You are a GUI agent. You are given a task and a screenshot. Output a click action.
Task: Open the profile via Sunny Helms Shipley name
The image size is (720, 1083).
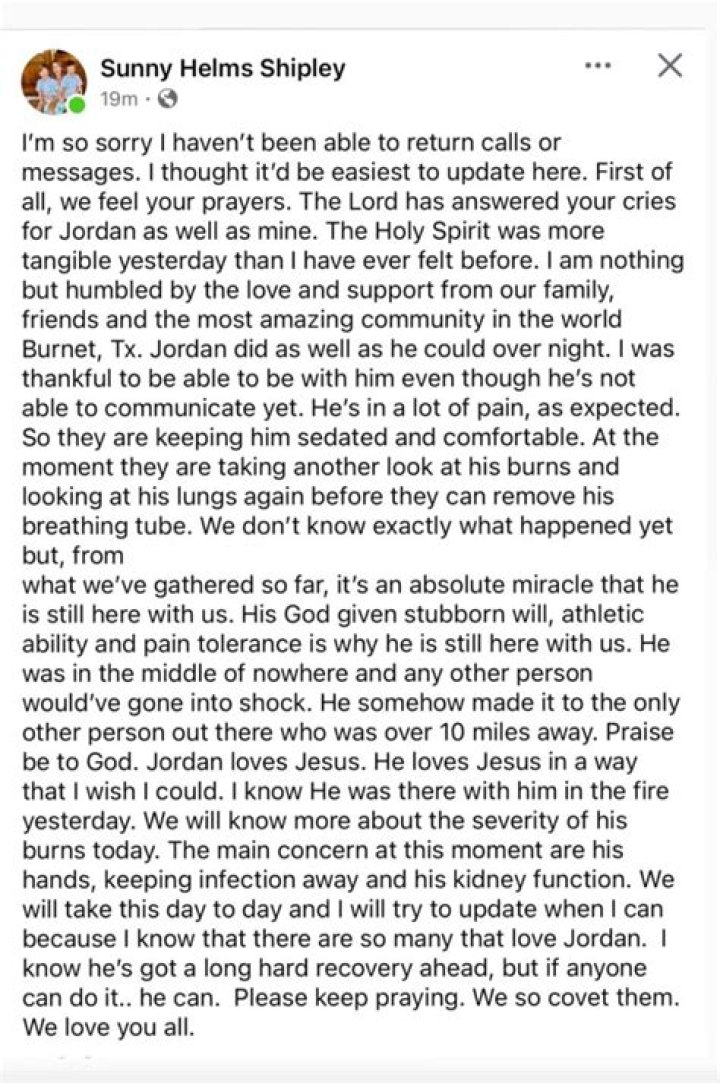click(x=222, y=68)
